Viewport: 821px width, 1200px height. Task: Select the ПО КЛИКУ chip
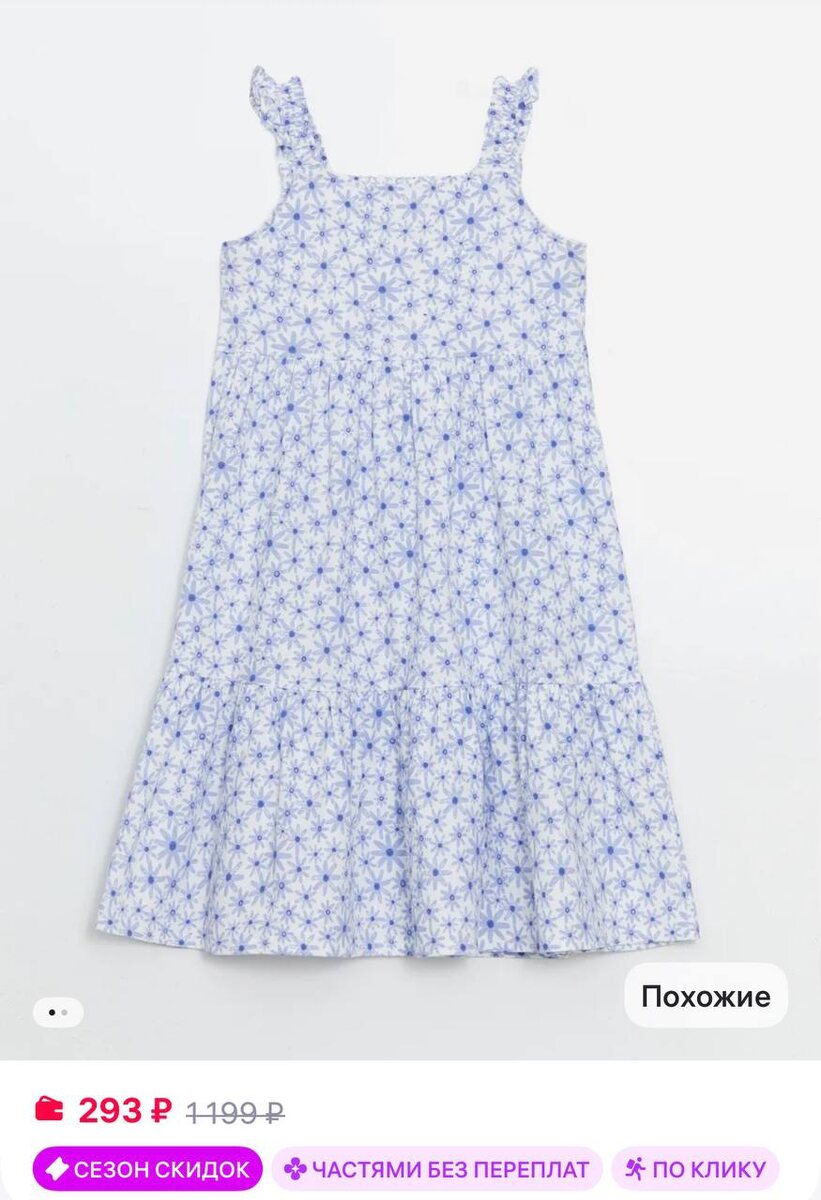coord(696,1169)
